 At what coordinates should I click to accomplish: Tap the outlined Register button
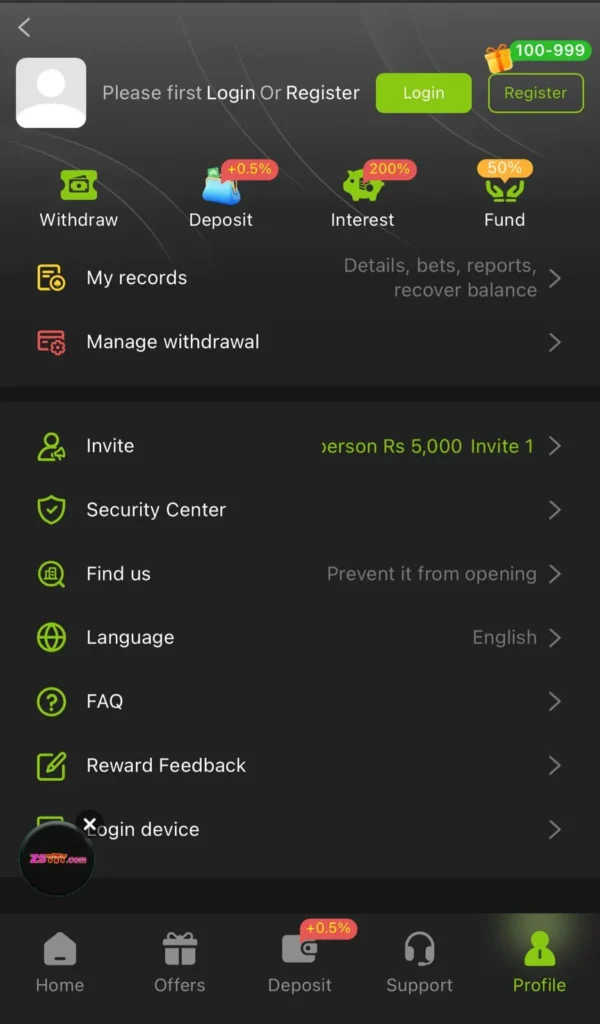[535, 93]
